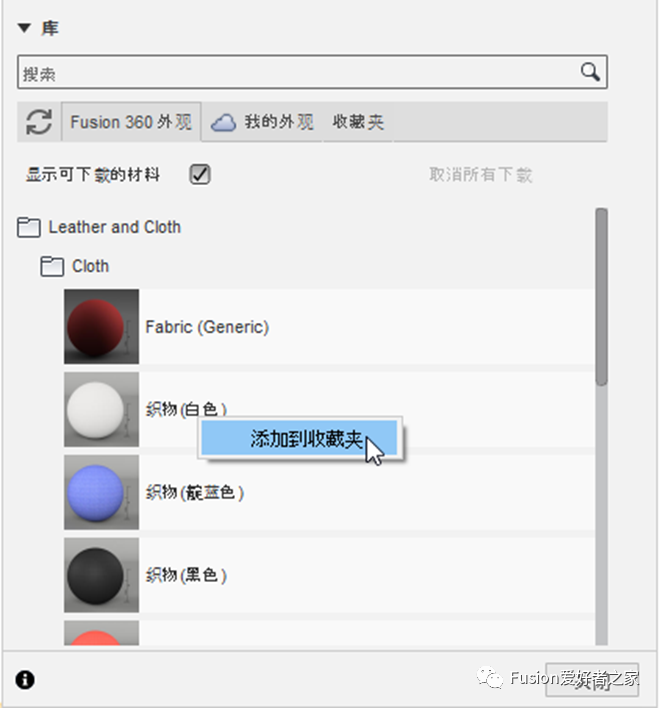This screenshot has height=708, width=661.
Task: Select 织物(黑色) material
Action: (186, 575)
